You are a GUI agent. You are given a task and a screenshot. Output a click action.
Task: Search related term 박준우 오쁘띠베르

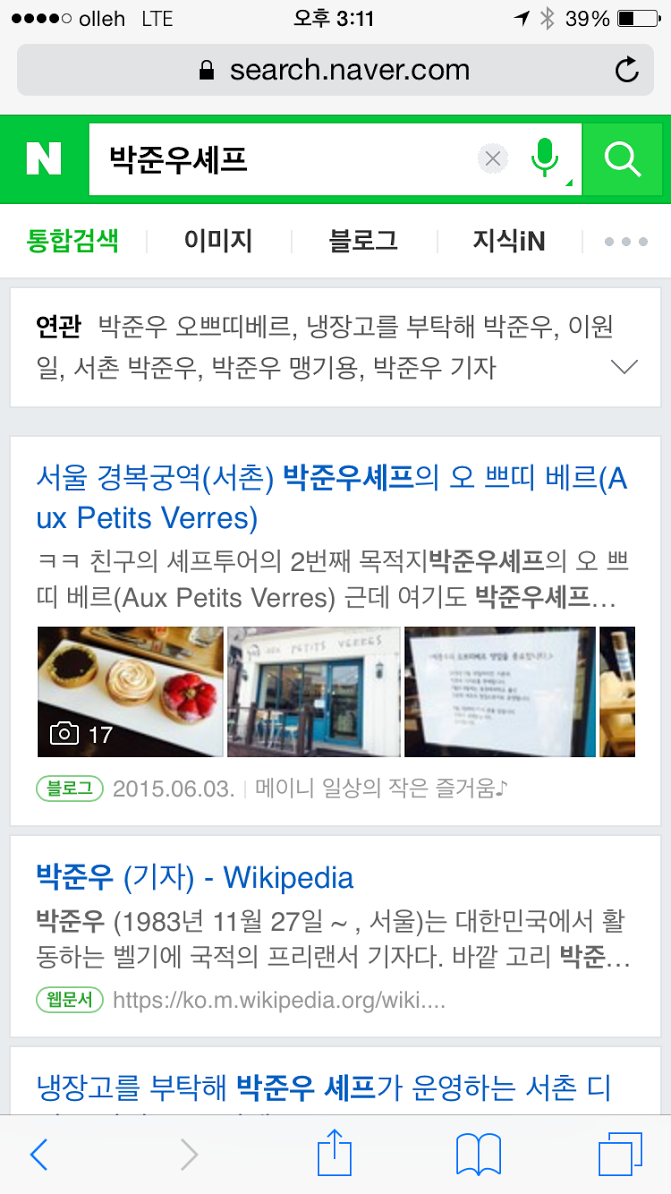point(196,327)
